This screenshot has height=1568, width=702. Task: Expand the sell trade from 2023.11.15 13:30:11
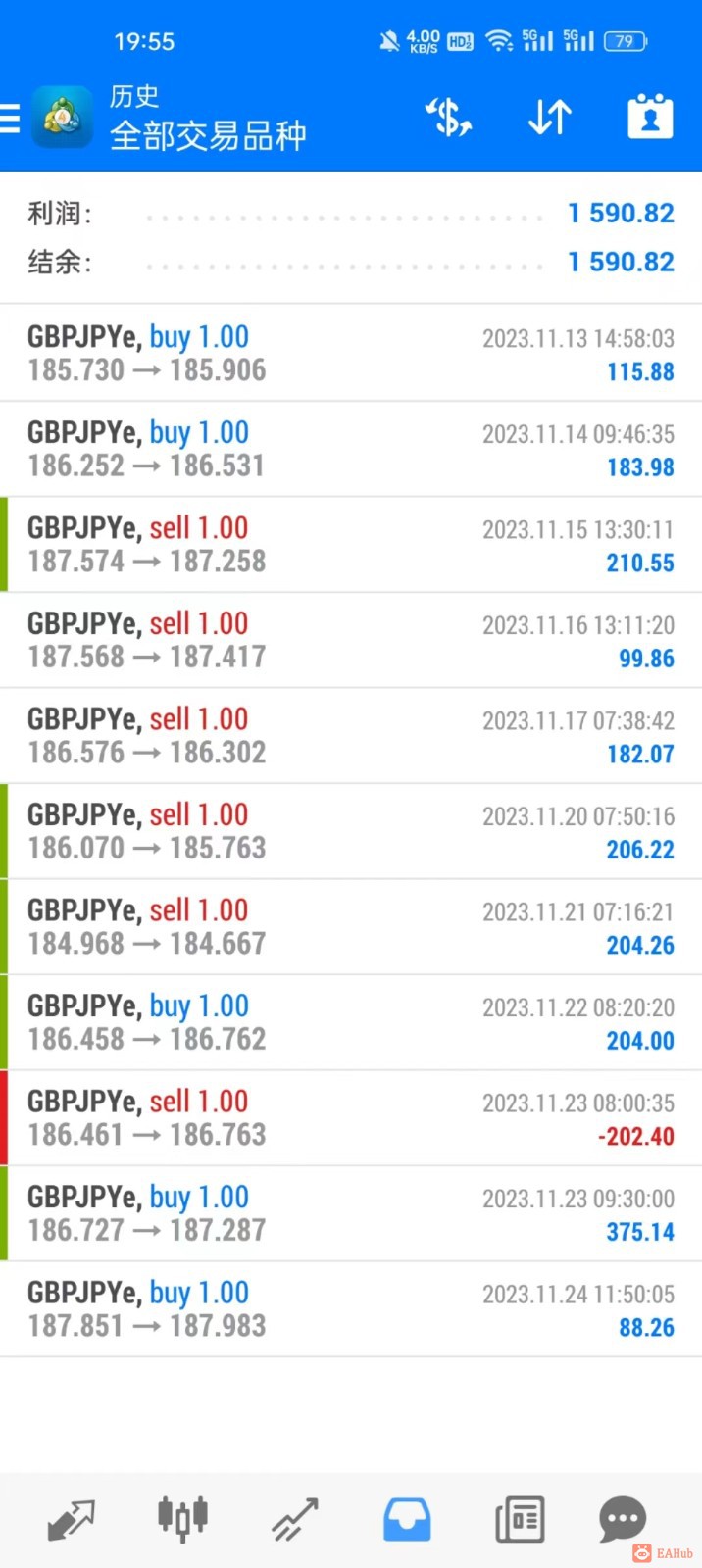tap(351, 544)
